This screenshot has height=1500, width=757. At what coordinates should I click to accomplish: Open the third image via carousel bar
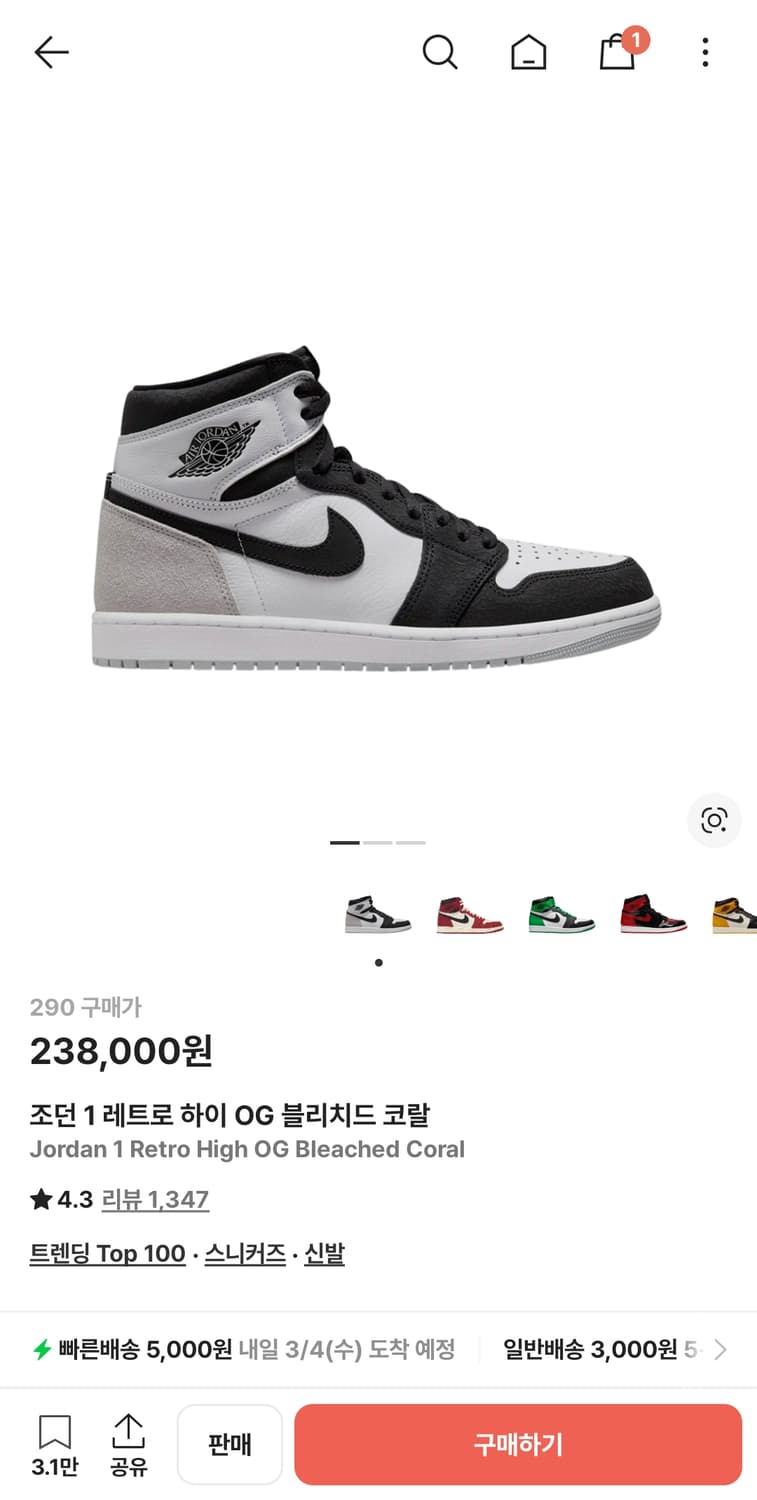point(413,843)
